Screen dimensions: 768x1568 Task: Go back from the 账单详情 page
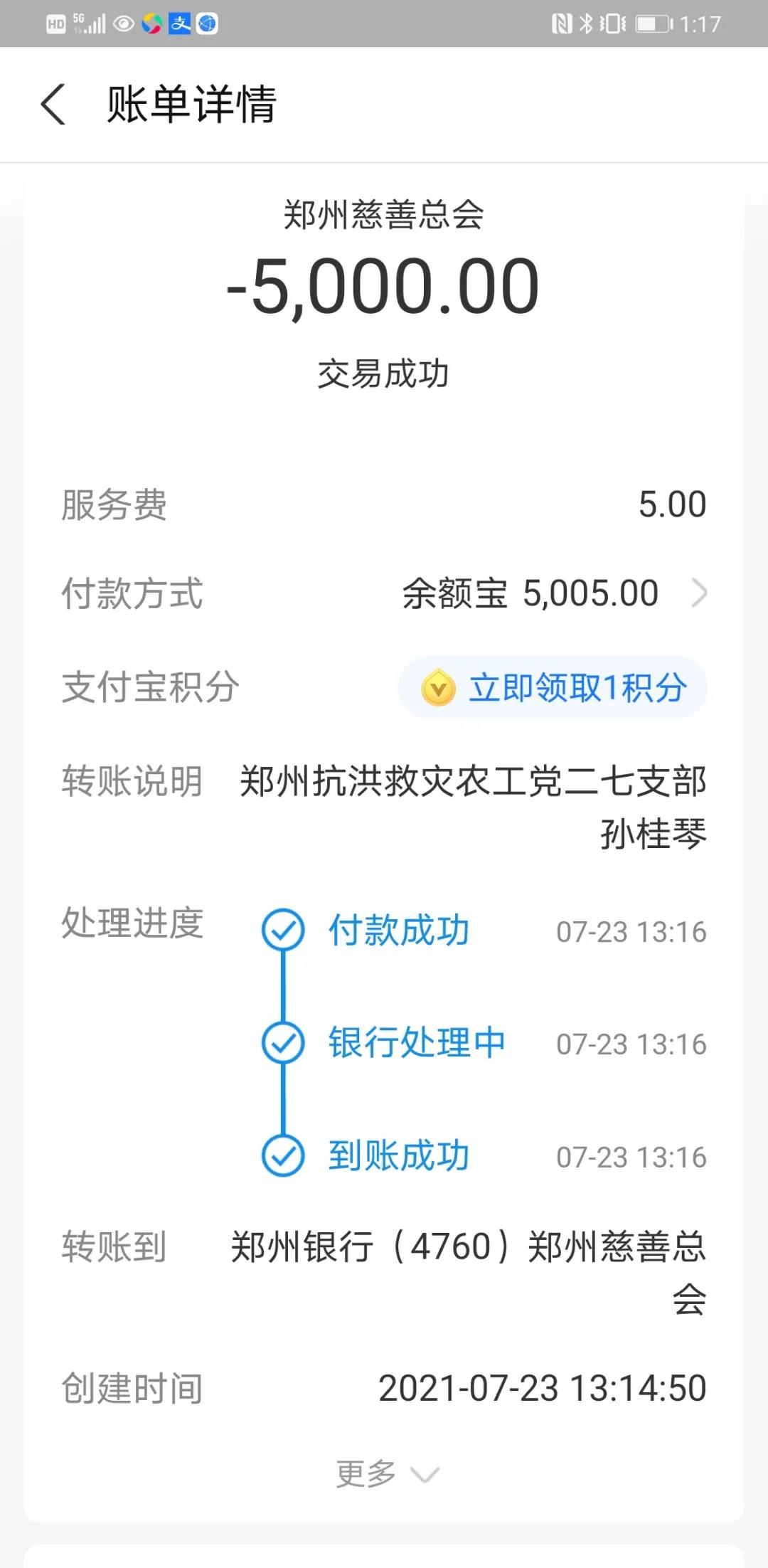tap(54, 105)
